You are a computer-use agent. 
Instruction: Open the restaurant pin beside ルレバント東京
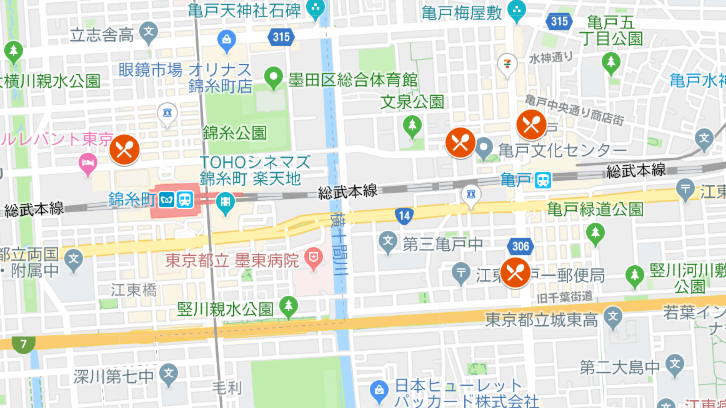124,149
